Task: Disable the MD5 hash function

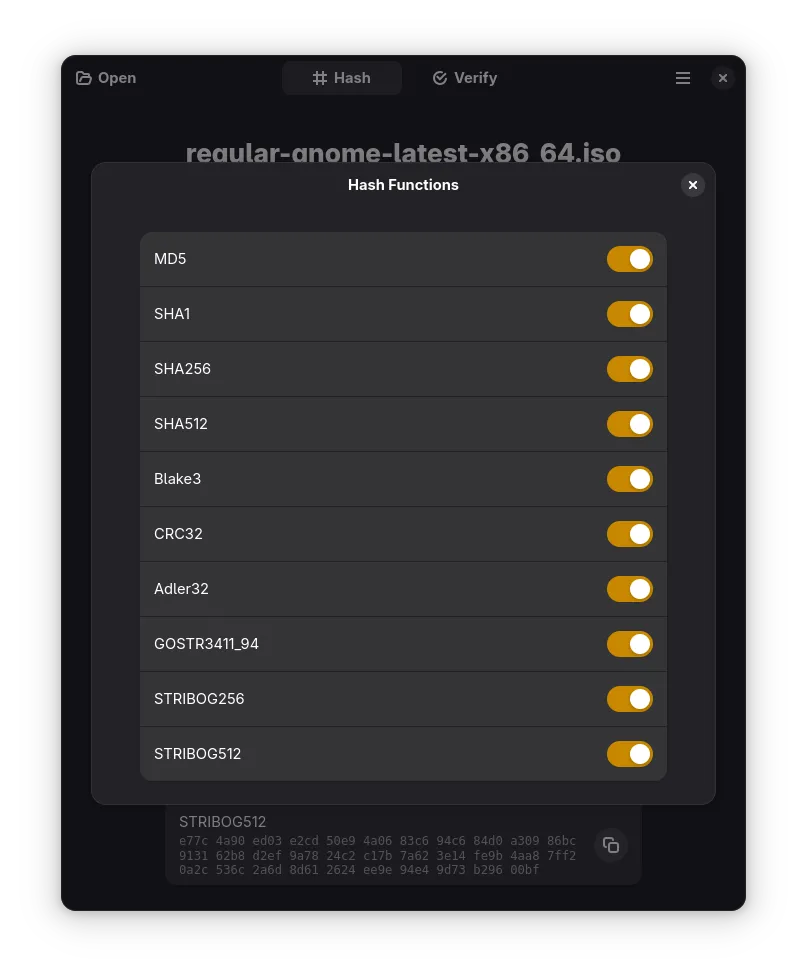Action: tap(629, 260)
